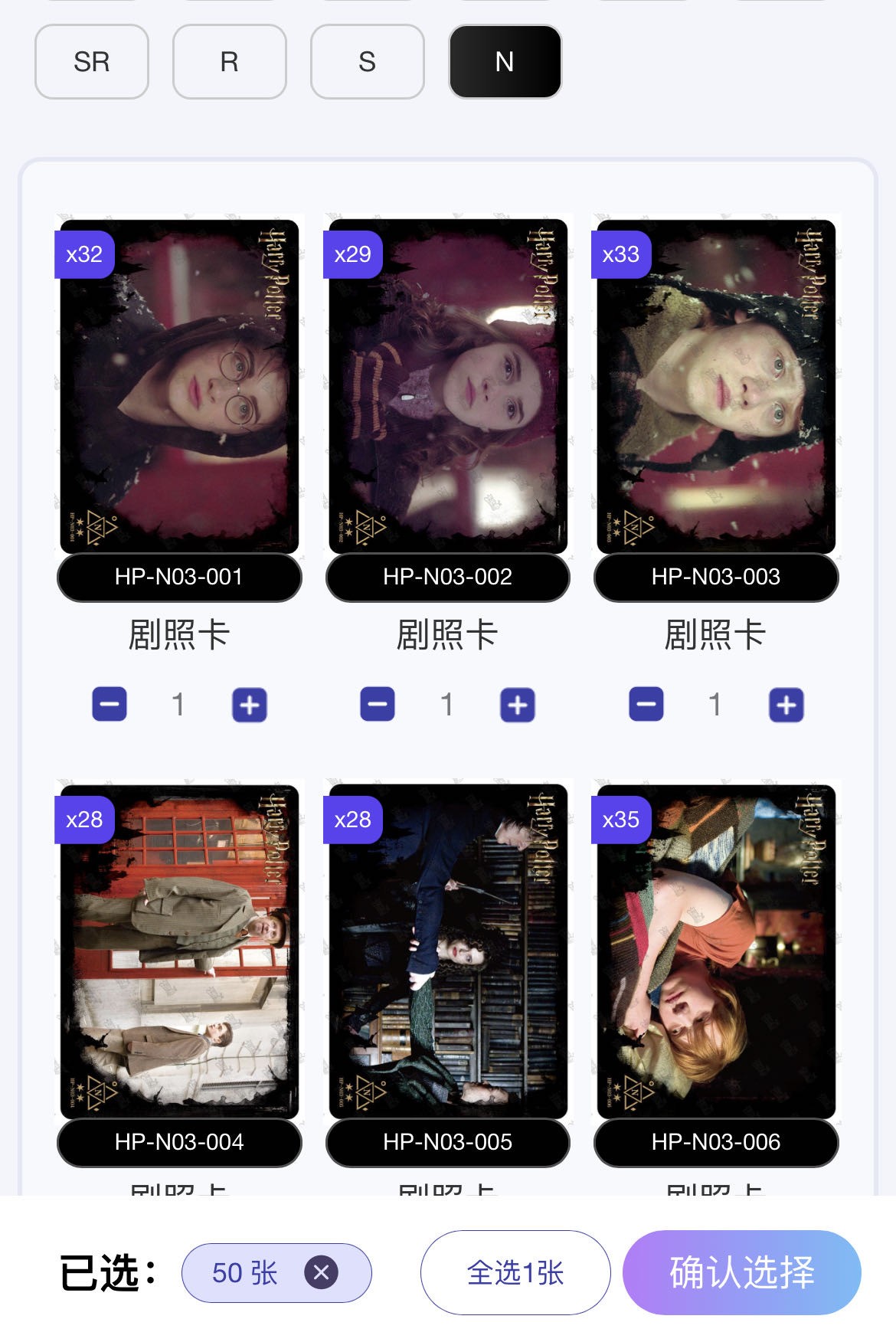Clear the 50 张 selection

tap(321, 1272)
